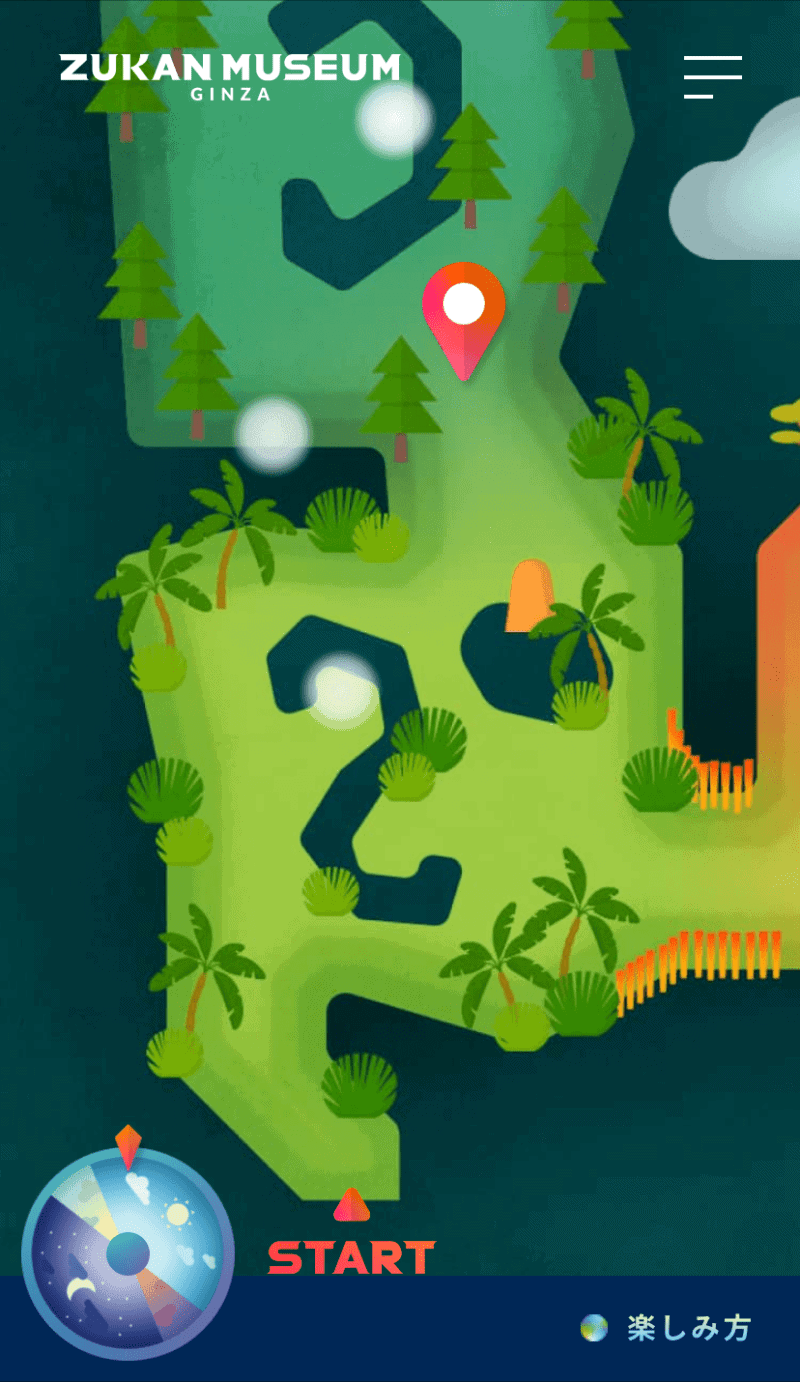This screenshot has height=1382, width=800.
Task: Open the 楽しみ方 guide link
Action: [x=668, y=1328]
